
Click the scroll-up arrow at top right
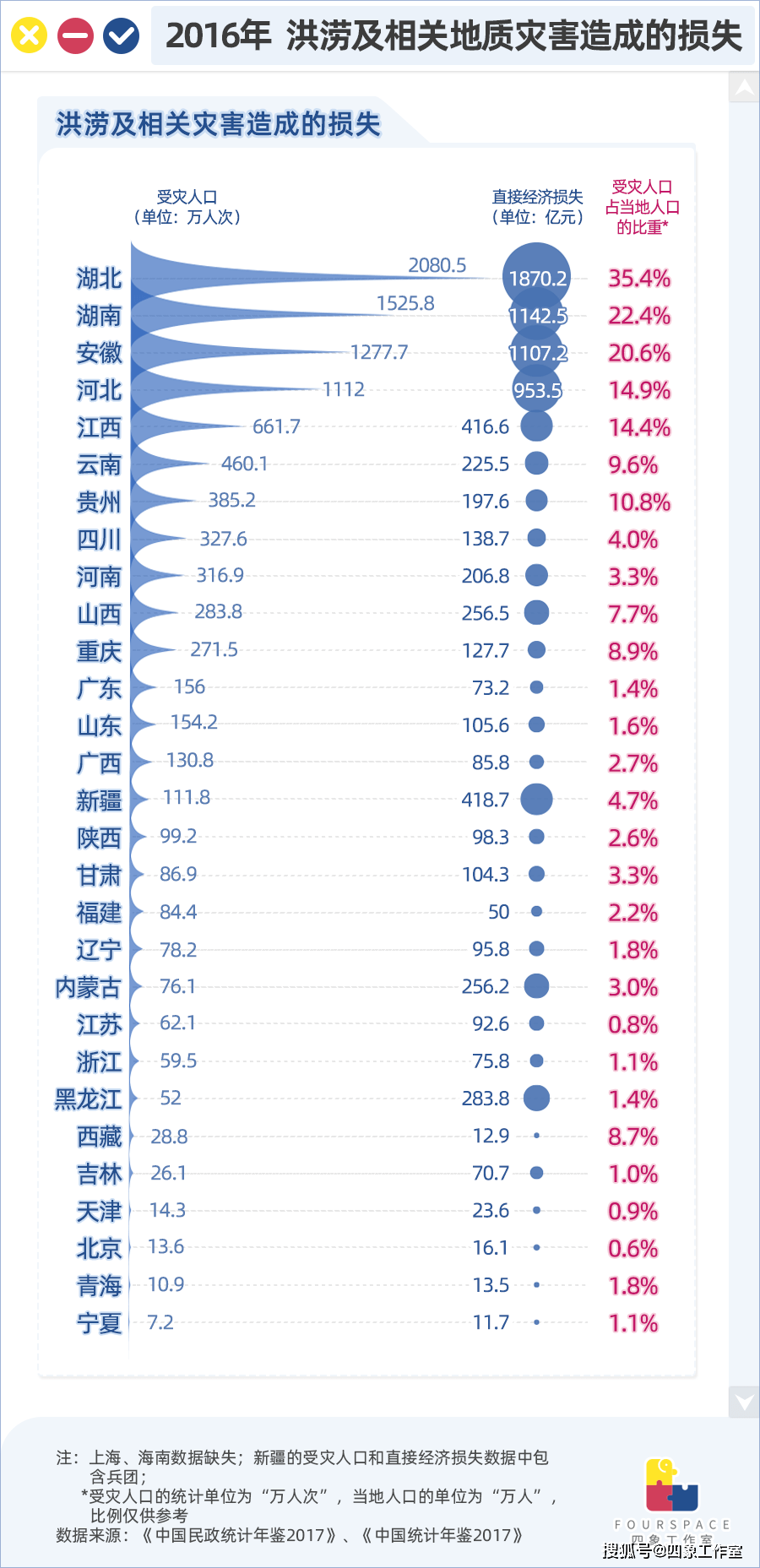(742, 88)
